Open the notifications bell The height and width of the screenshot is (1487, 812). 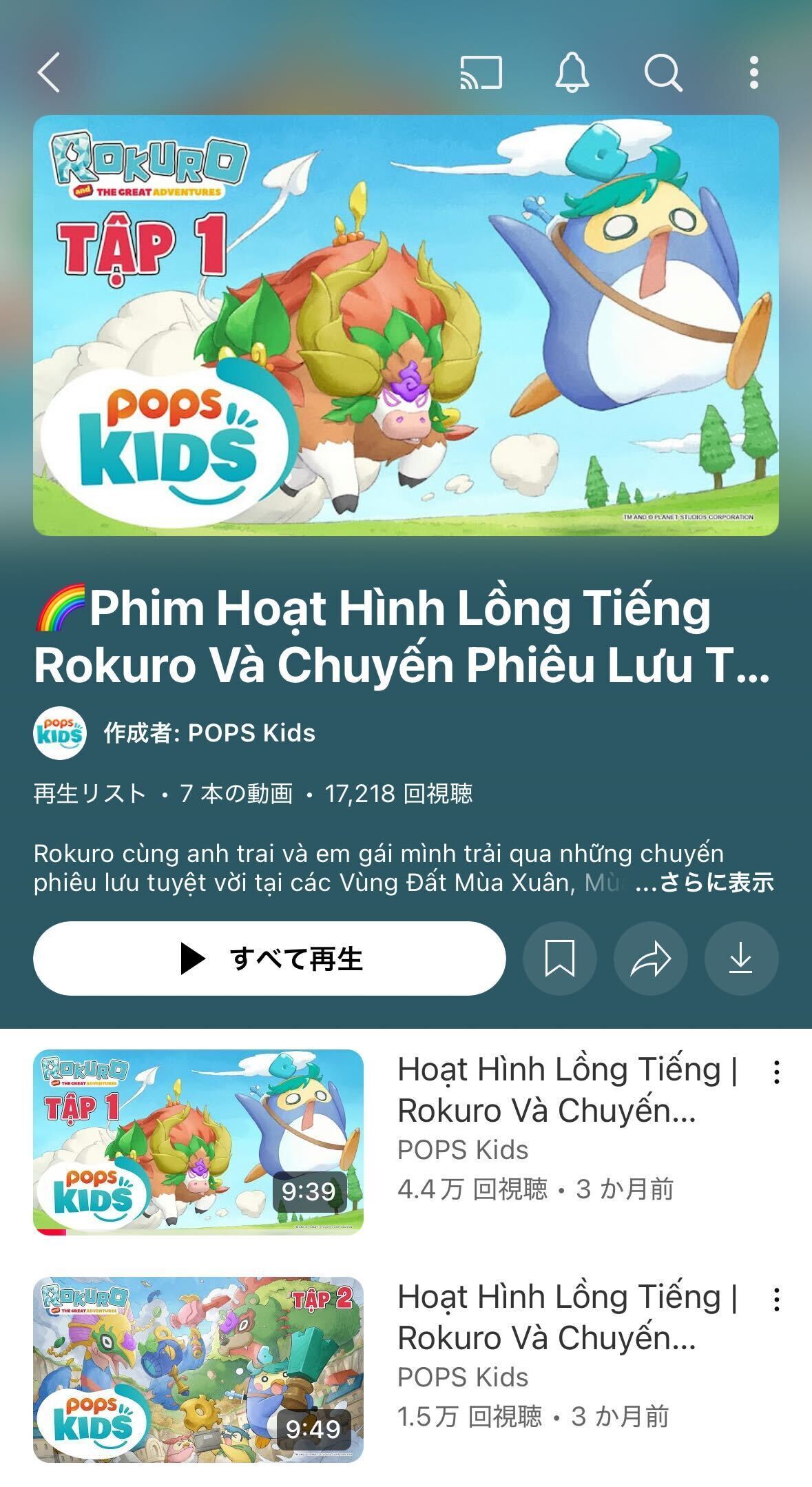coord(572,72)
